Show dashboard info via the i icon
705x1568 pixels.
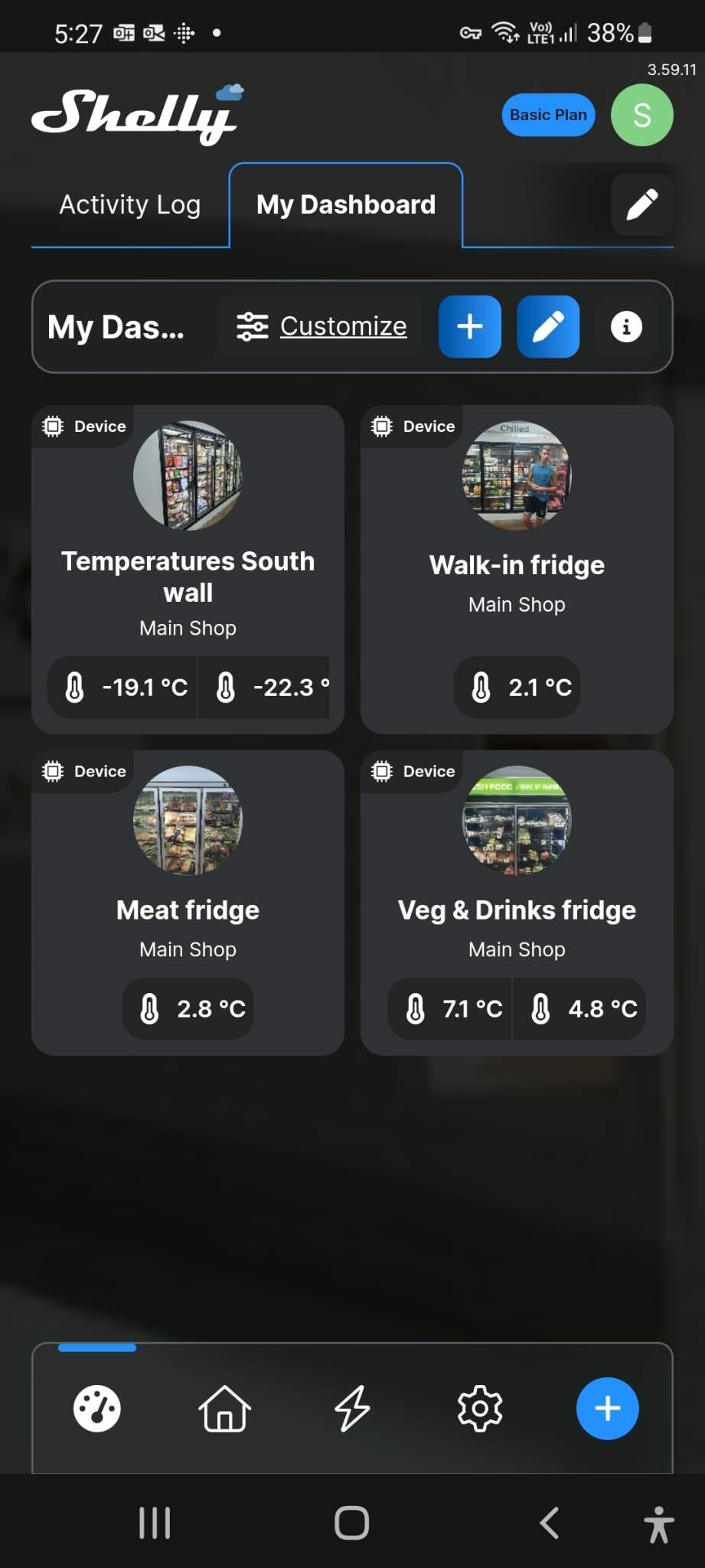[x=625, y=327]
